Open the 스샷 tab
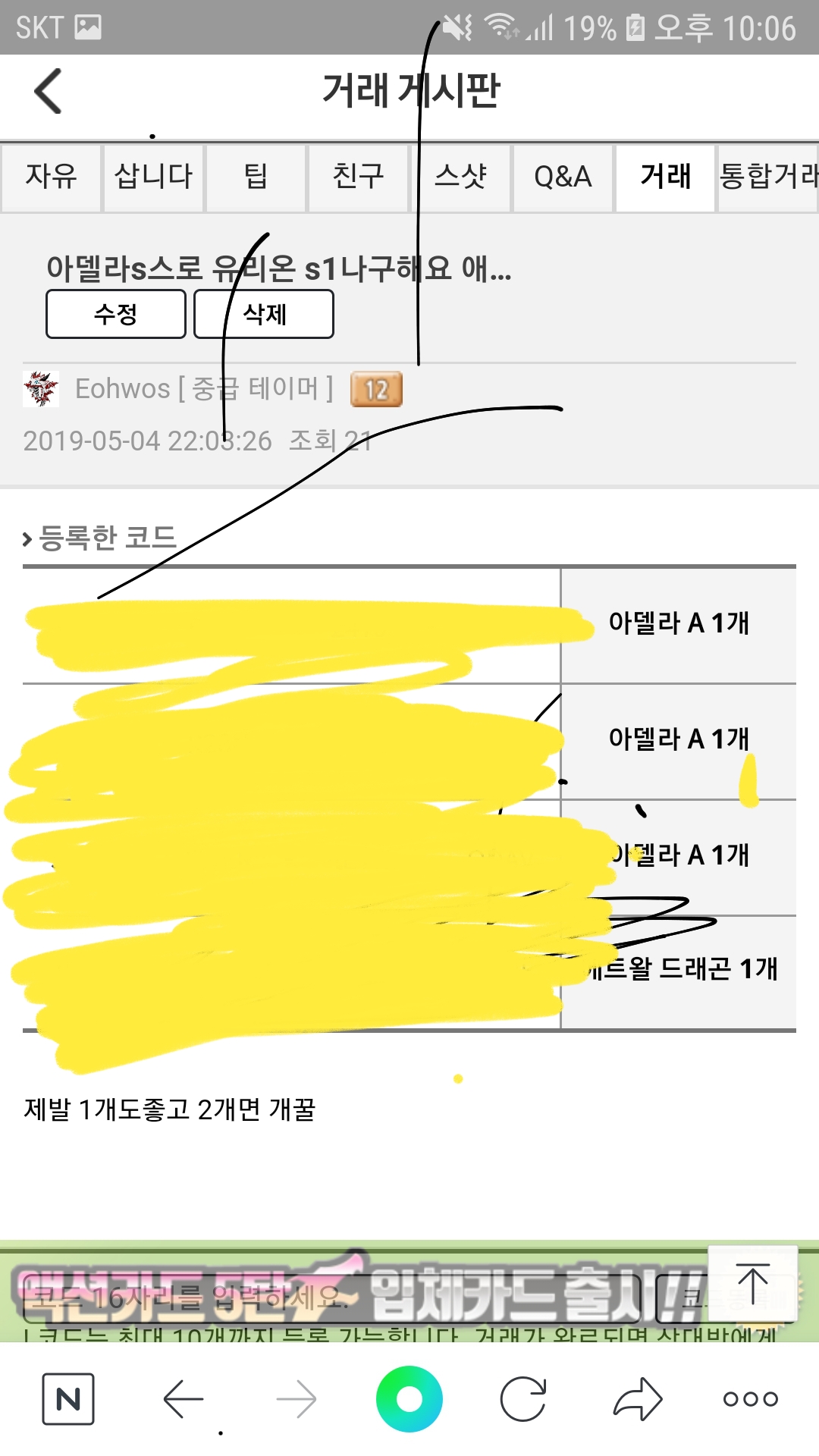The height and width of the screenshot is (1456, 819). pyautogui.click(x=460, y=177)
